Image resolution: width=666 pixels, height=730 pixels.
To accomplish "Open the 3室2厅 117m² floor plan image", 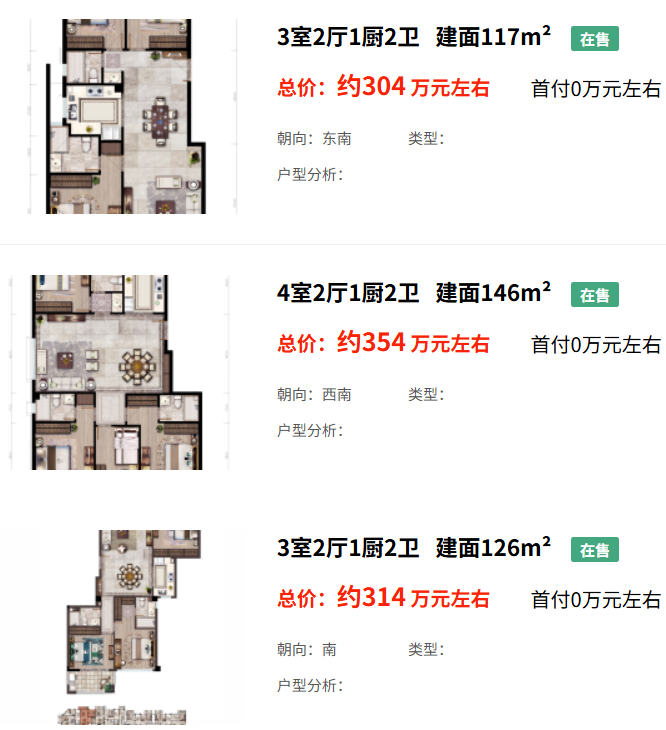I will tap(131, 115).
